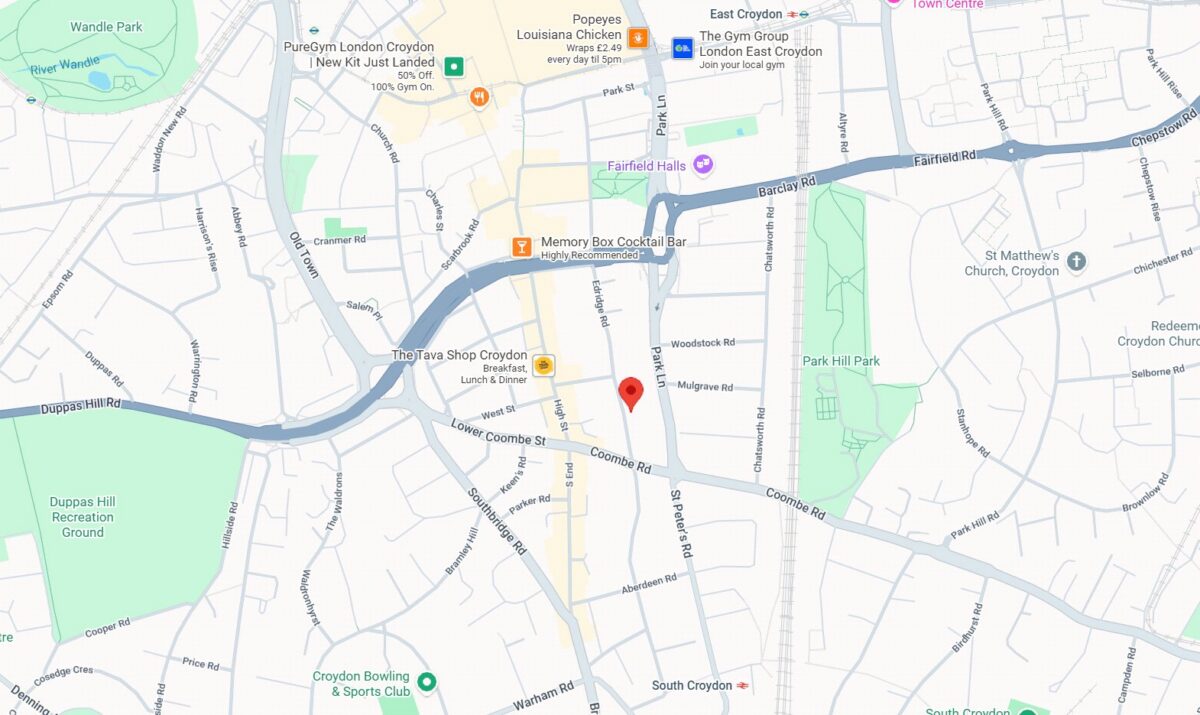
Task: Select the Fairfield Halls marker
Action: [x=703, y=164]
